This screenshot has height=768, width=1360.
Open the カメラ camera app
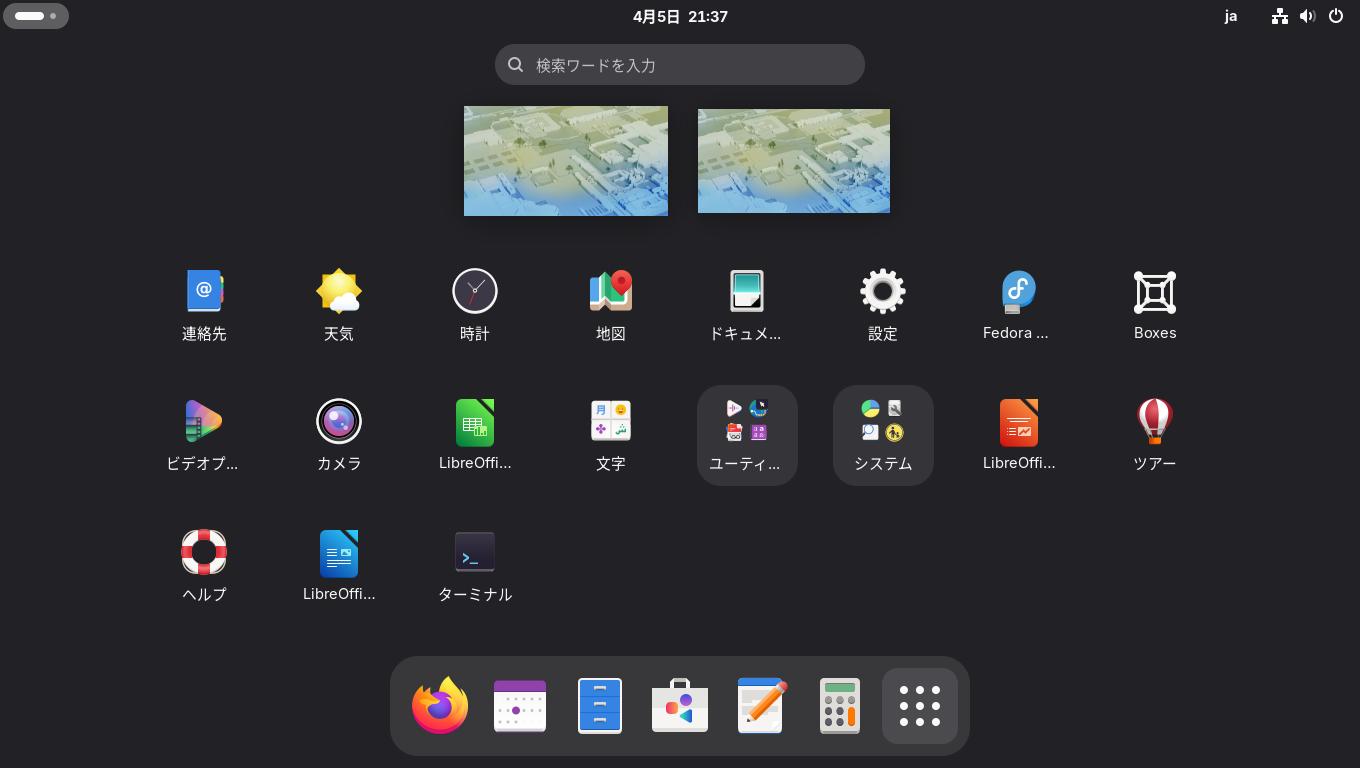(x=339, y=422)
